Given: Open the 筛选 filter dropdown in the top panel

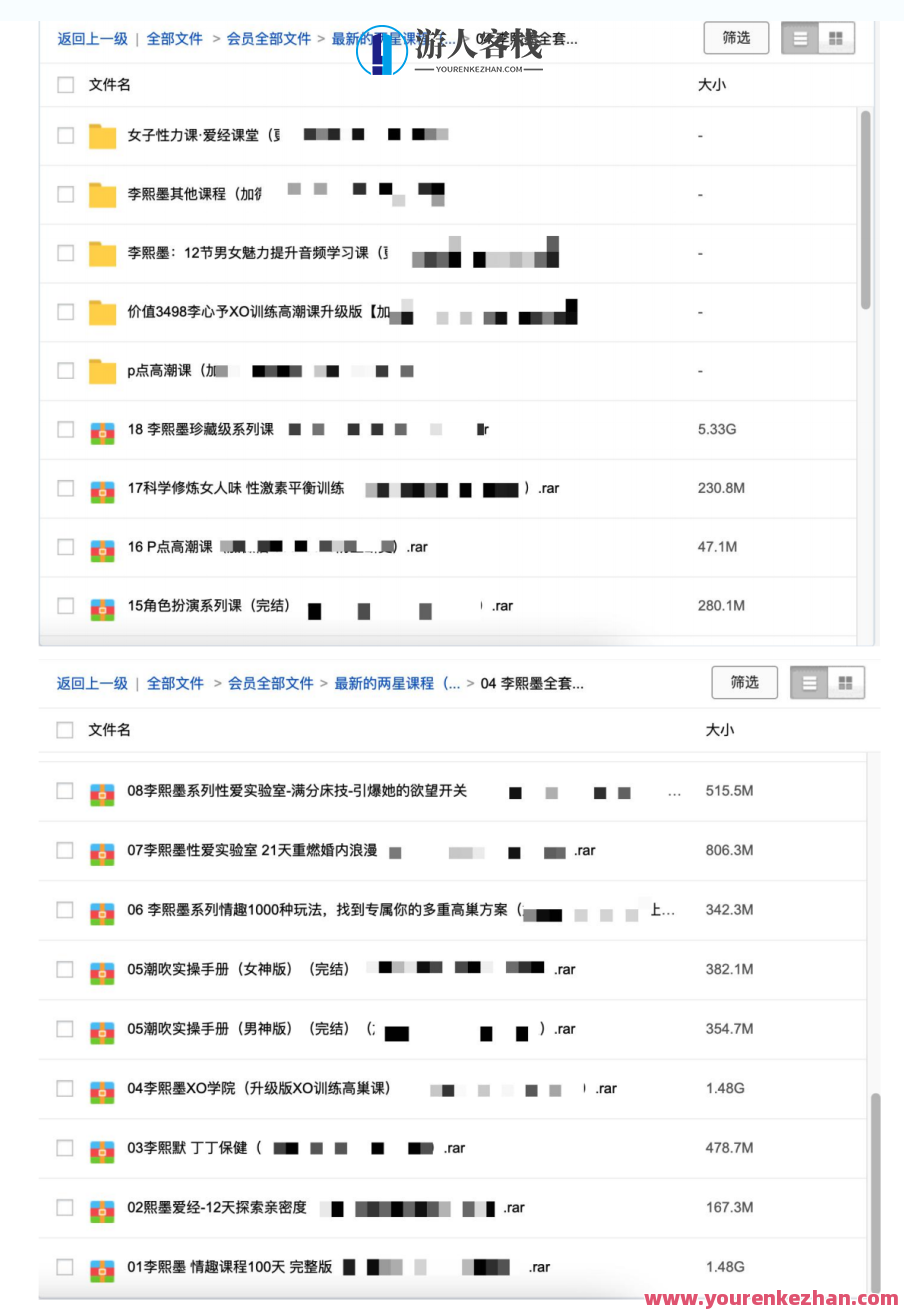Looking at the screenshot, I should point(736,37).
